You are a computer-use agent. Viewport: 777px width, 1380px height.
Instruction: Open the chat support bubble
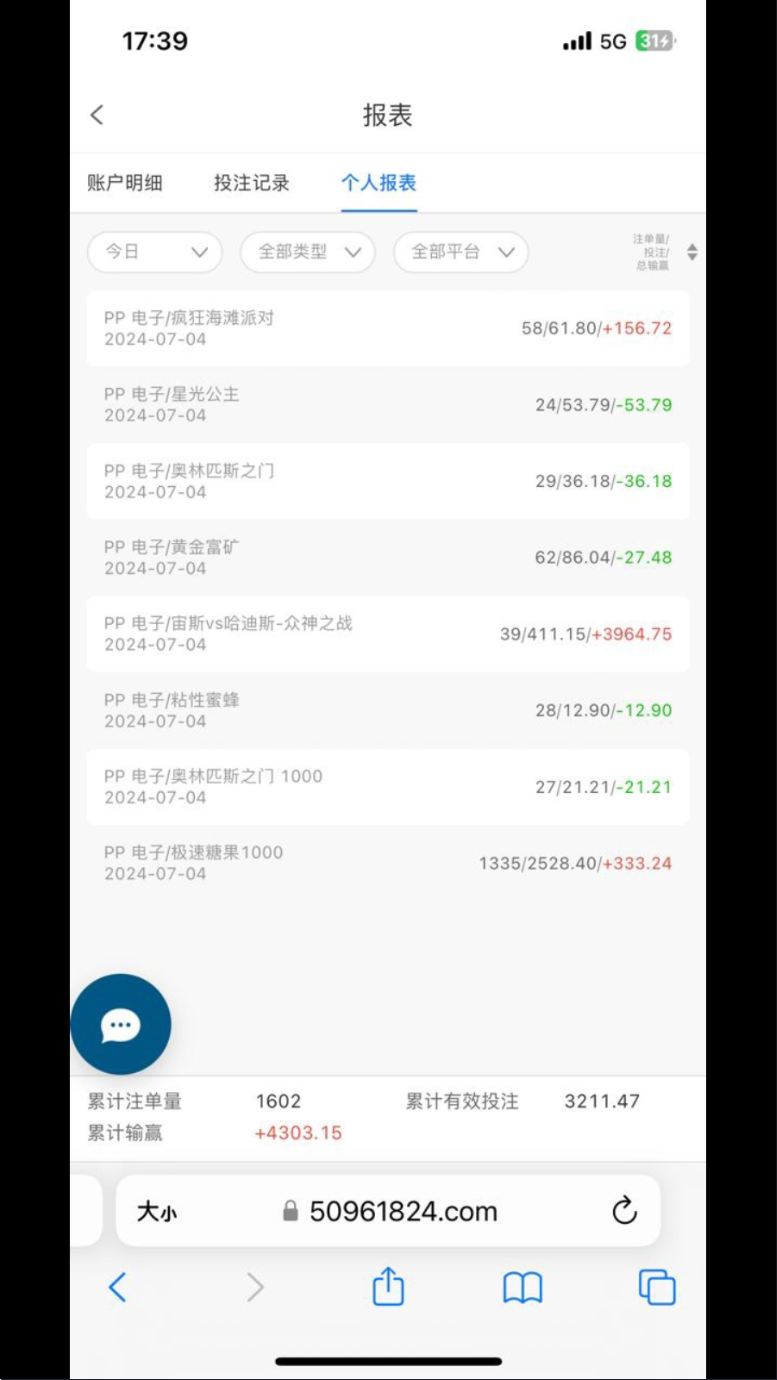click(121, 1024)
